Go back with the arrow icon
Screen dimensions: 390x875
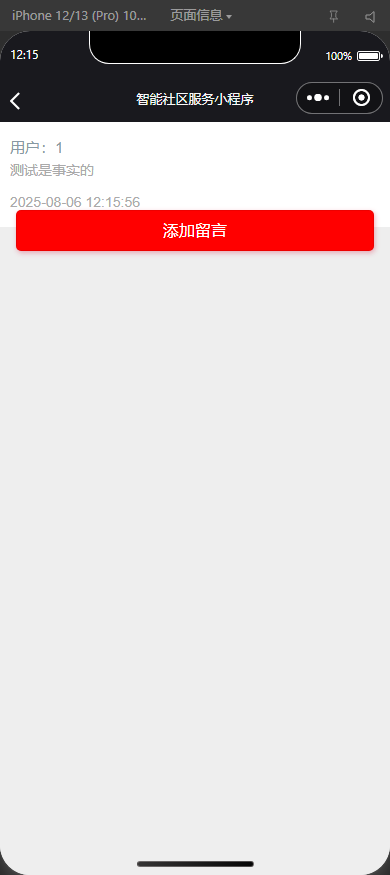point(15,100)
